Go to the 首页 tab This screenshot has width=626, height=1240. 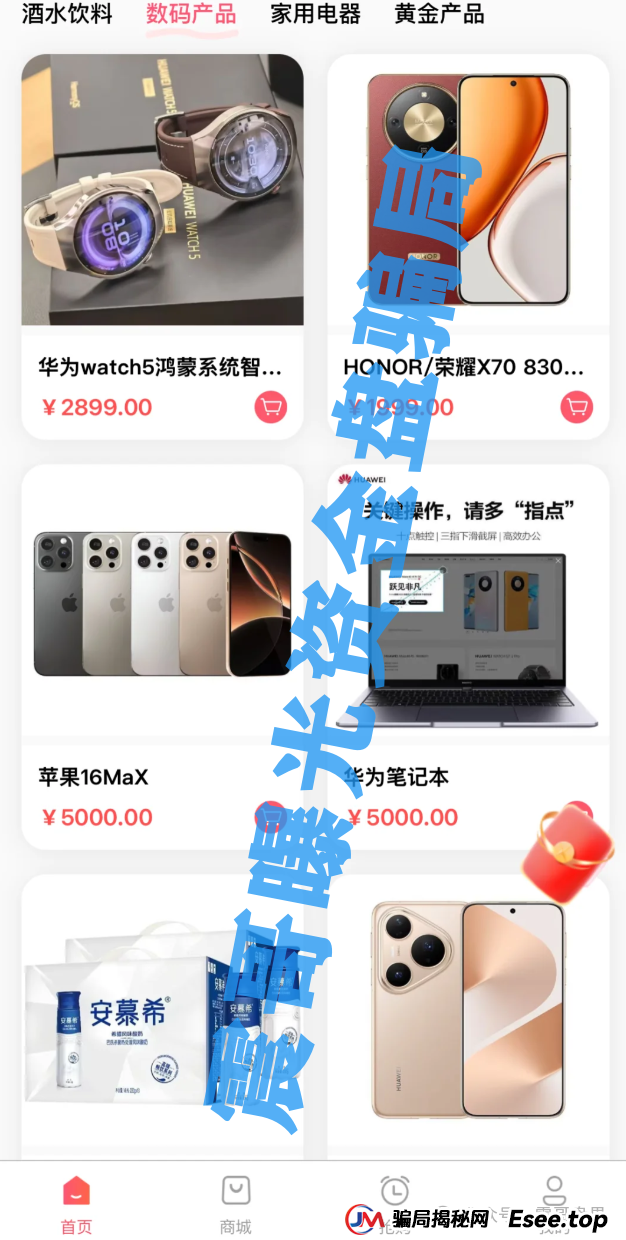click(76, 1203)
